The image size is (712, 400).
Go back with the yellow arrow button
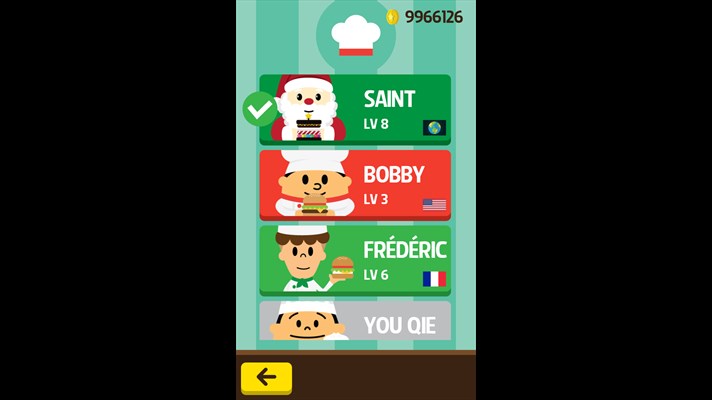pos(266,377)
